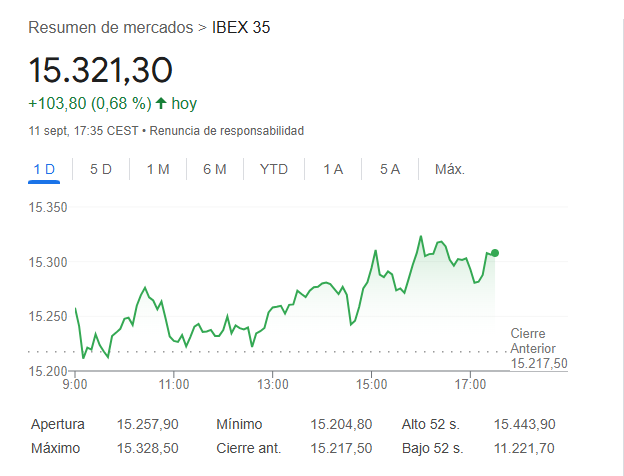The image size is (624, 476).
Task: View the 1 A chart range
Action: [x=333, y=169]
